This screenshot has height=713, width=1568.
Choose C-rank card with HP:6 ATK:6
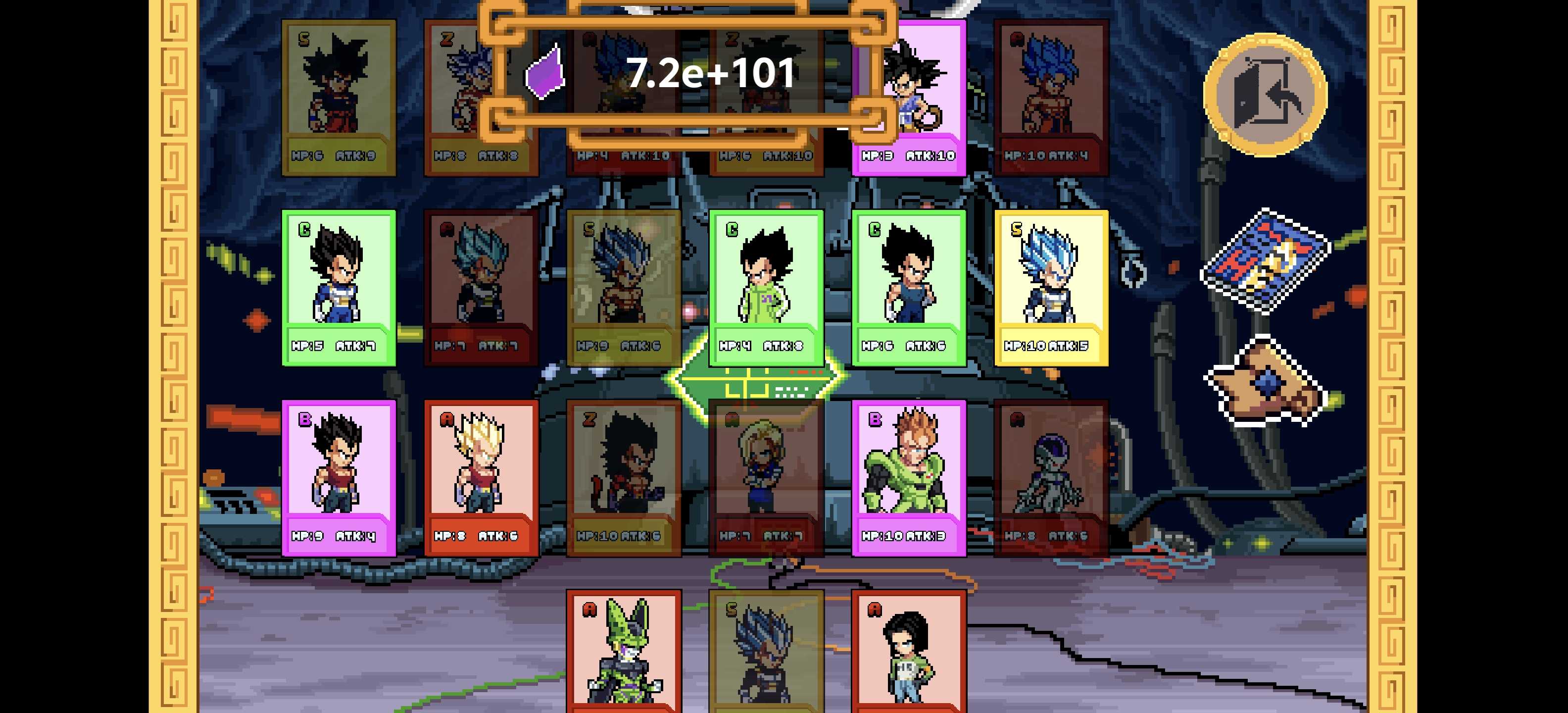pos(908,287)
